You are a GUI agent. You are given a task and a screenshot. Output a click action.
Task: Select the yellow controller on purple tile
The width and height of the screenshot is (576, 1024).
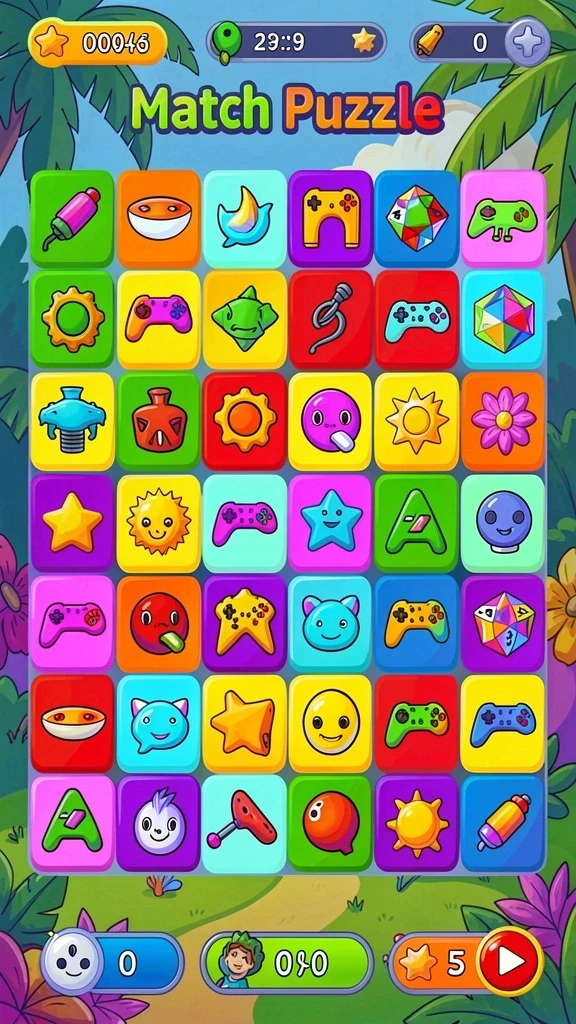click(330, 219)
